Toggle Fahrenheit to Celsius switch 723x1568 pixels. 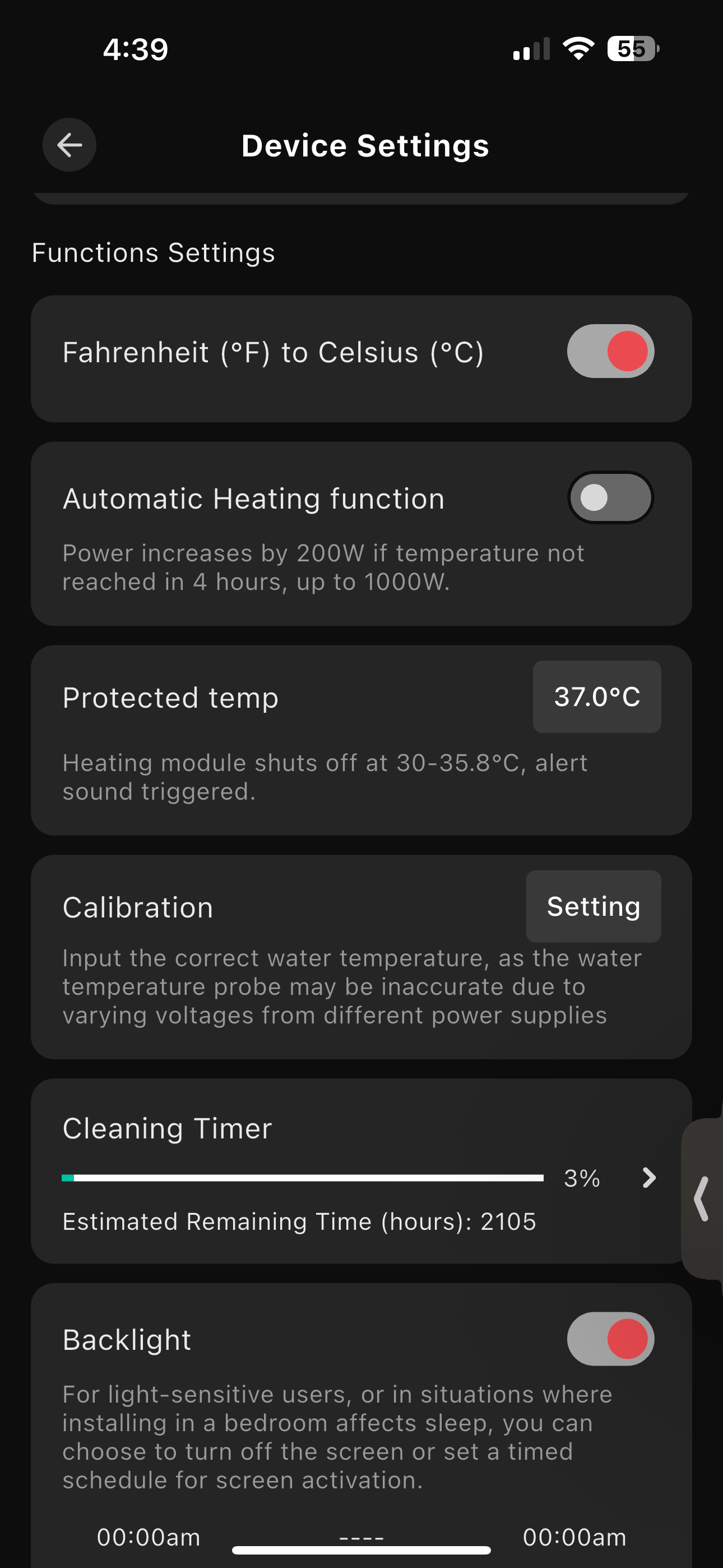pos(610,351)
